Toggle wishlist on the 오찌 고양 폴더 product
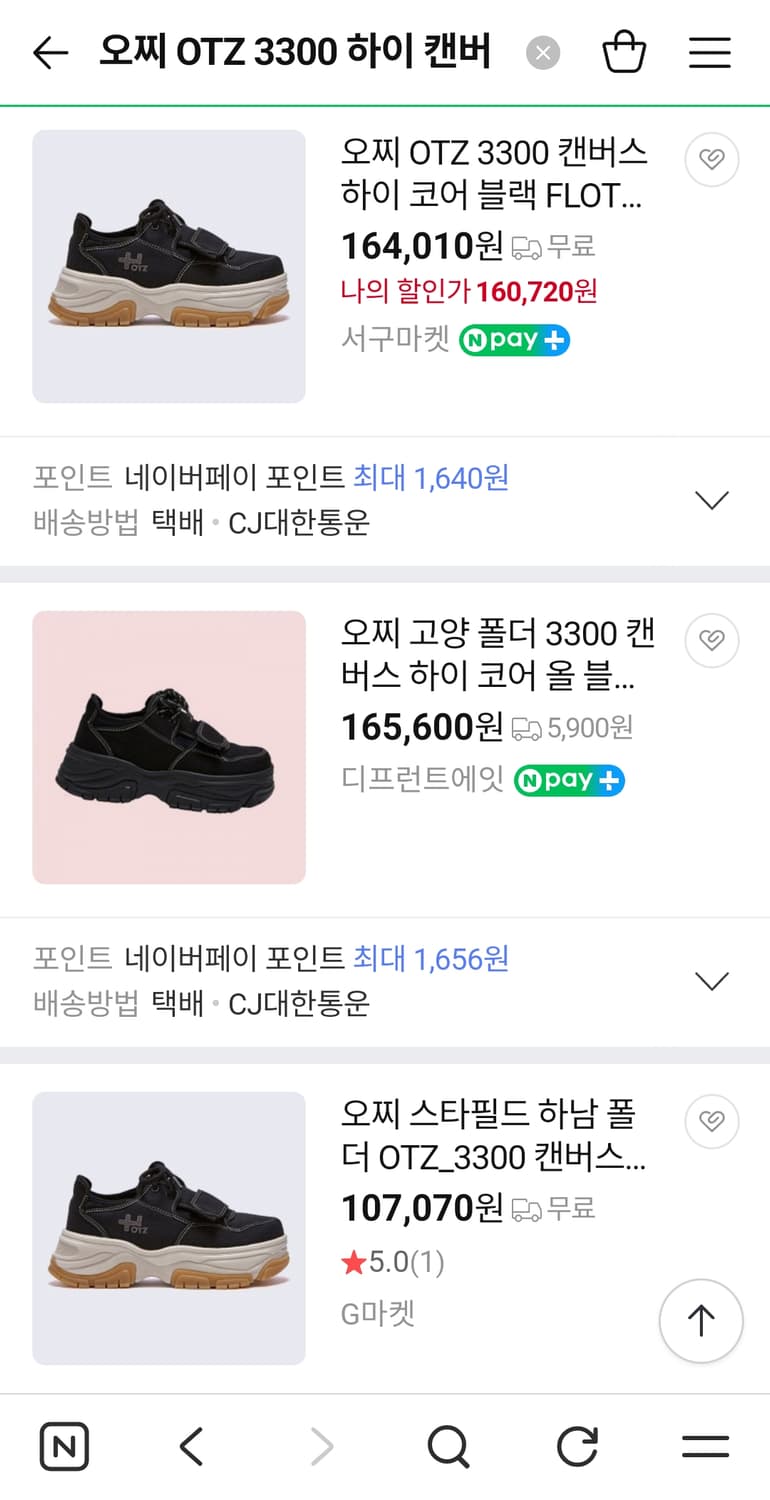 pos(711,640)
